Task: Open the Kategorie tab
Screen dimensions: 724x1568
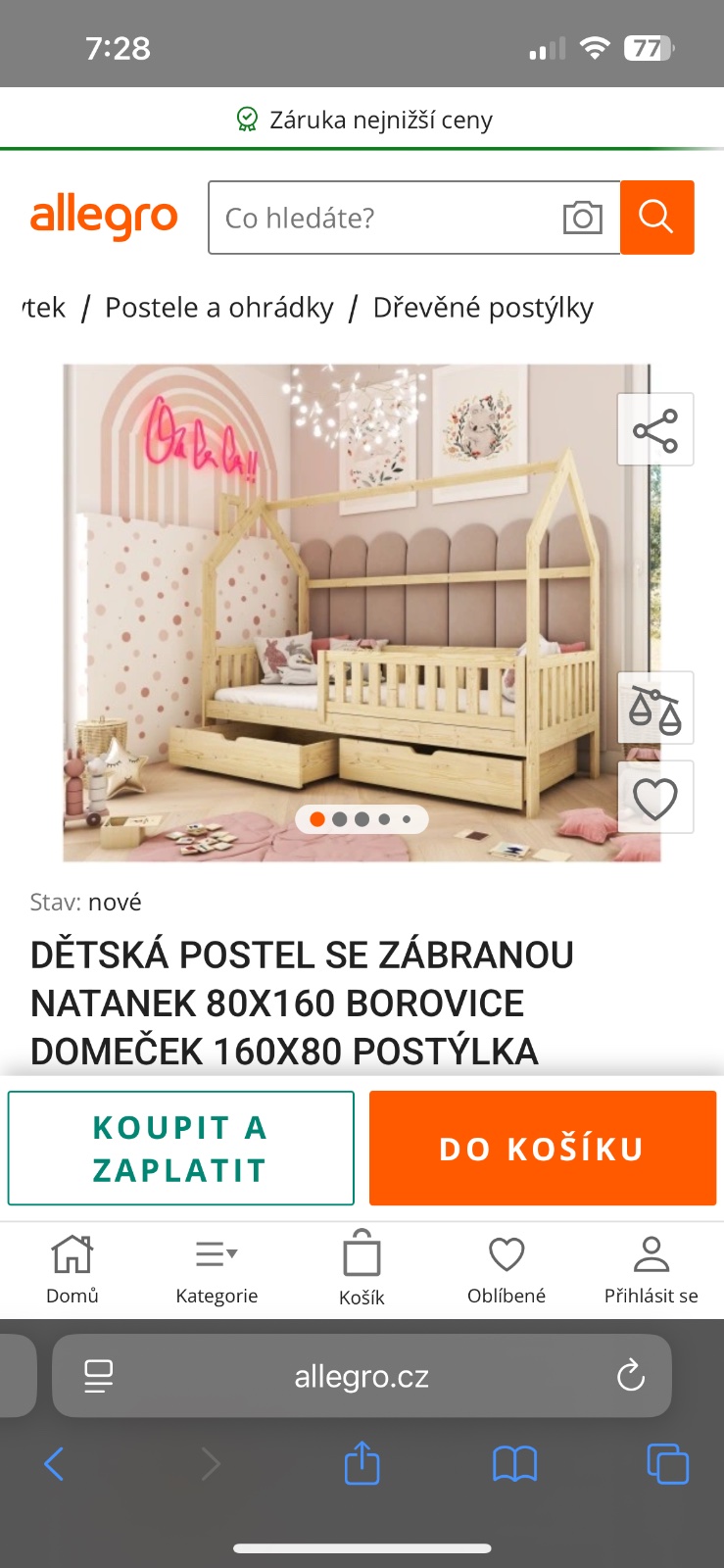Action: 217,1269
